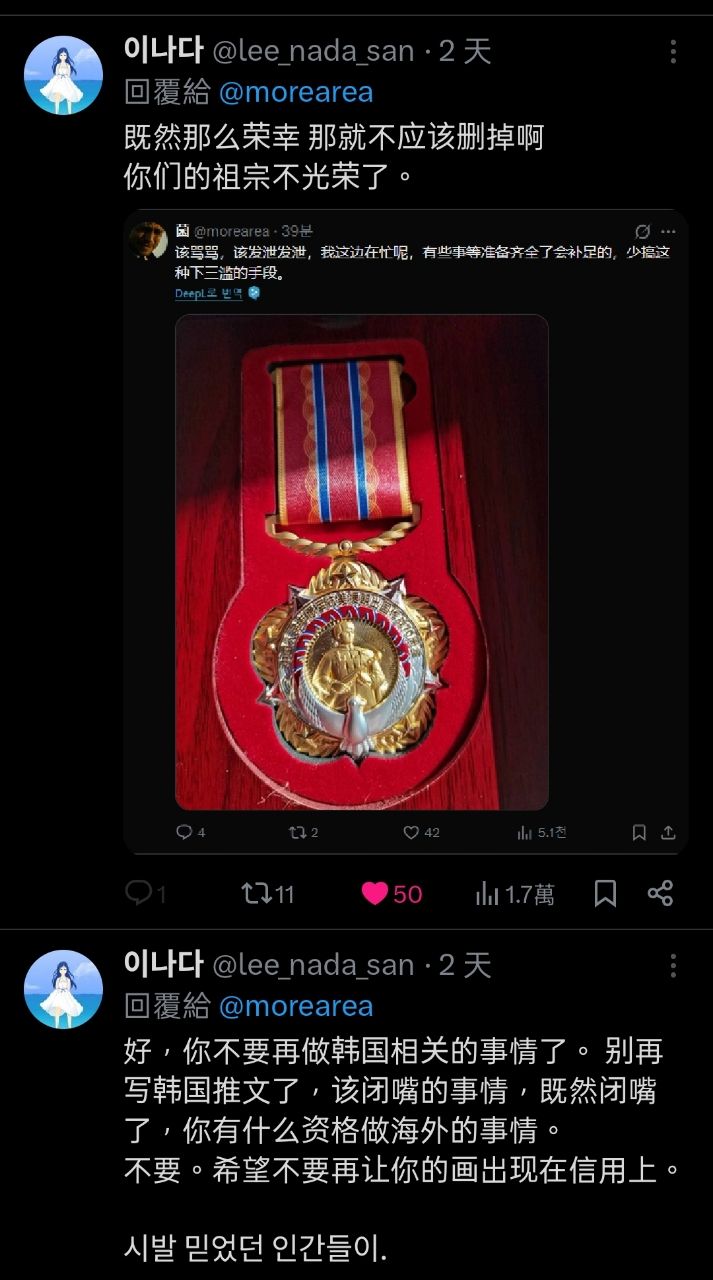
Task: Open @morearea link in the first reply
Action: [295, 92]
